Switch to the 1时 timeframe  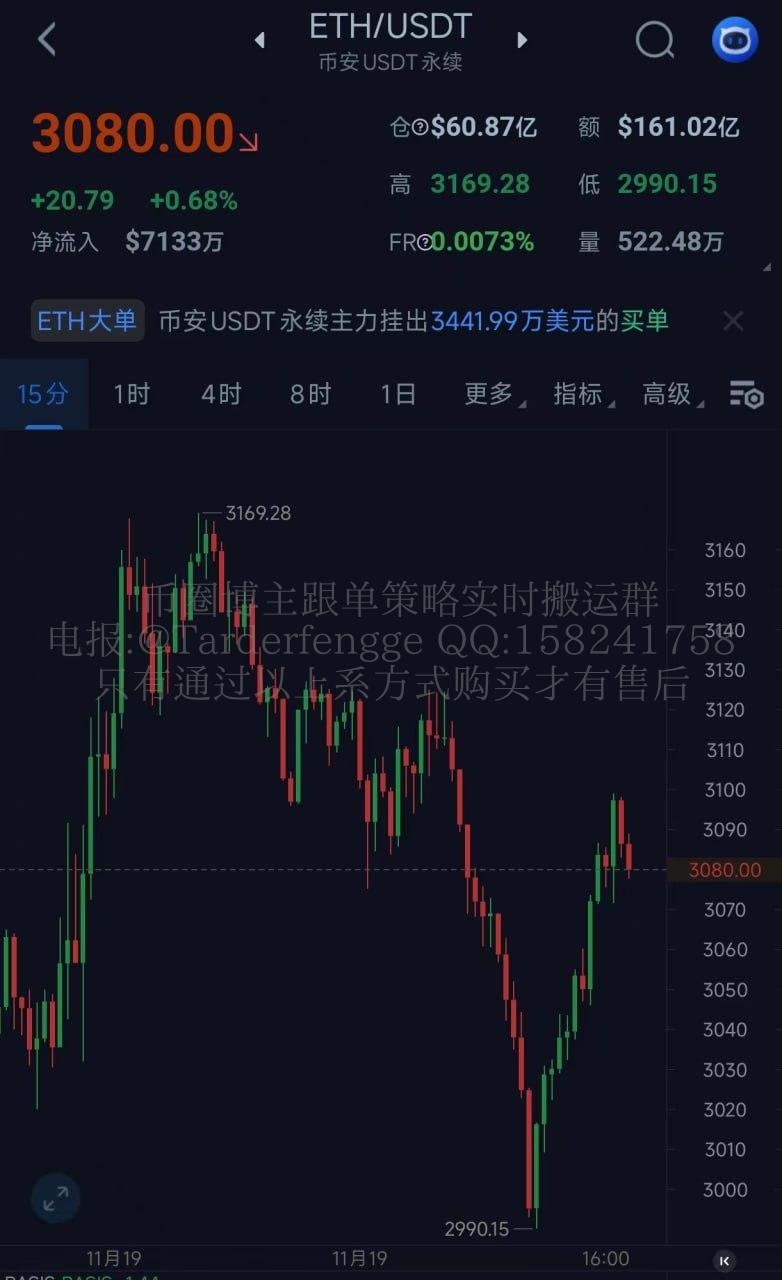[x=131, y=394]
